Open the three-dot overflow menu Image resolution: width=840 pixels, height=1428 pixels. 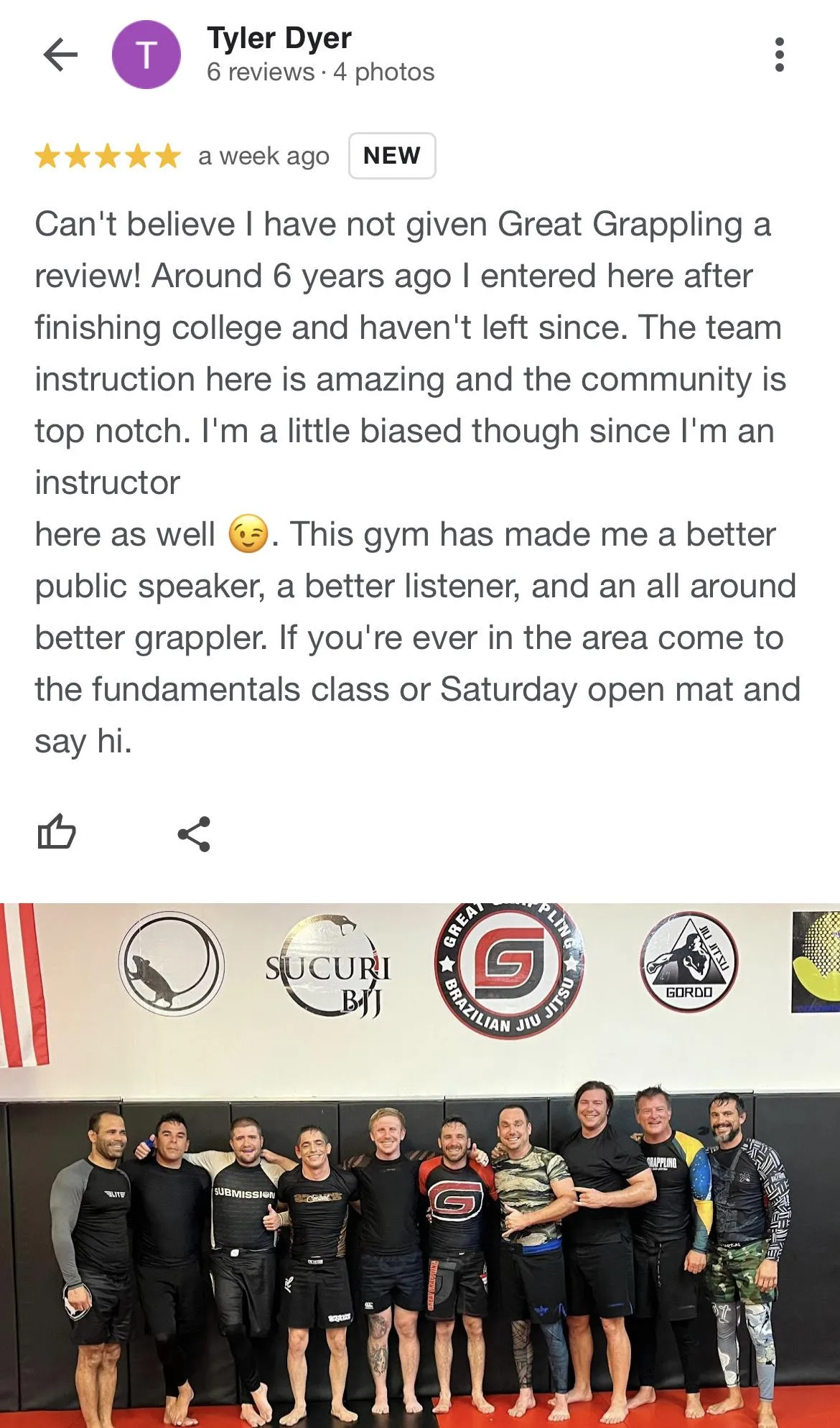[x=779, y=55]
